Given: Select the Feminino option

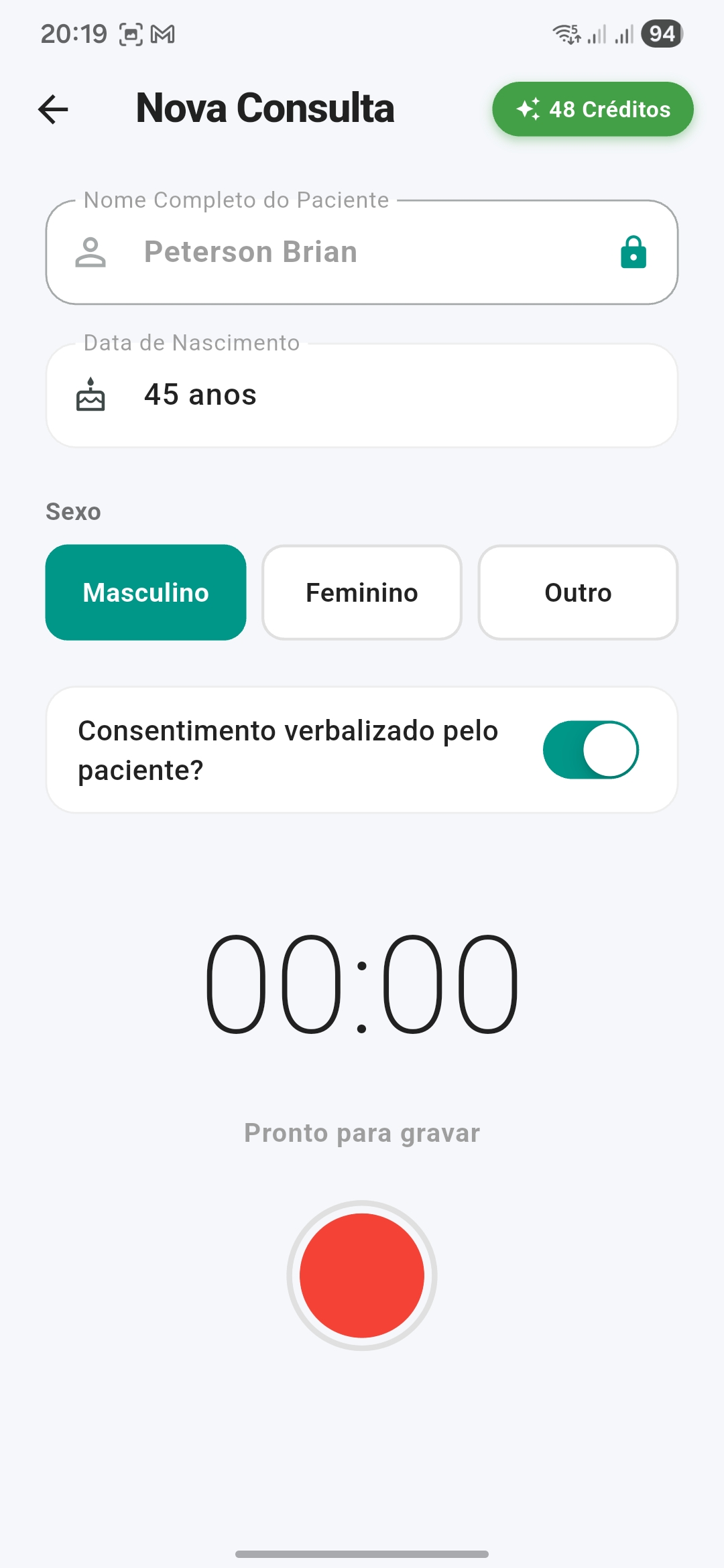Looking at the screenshot, I should (x=361, y=592).
